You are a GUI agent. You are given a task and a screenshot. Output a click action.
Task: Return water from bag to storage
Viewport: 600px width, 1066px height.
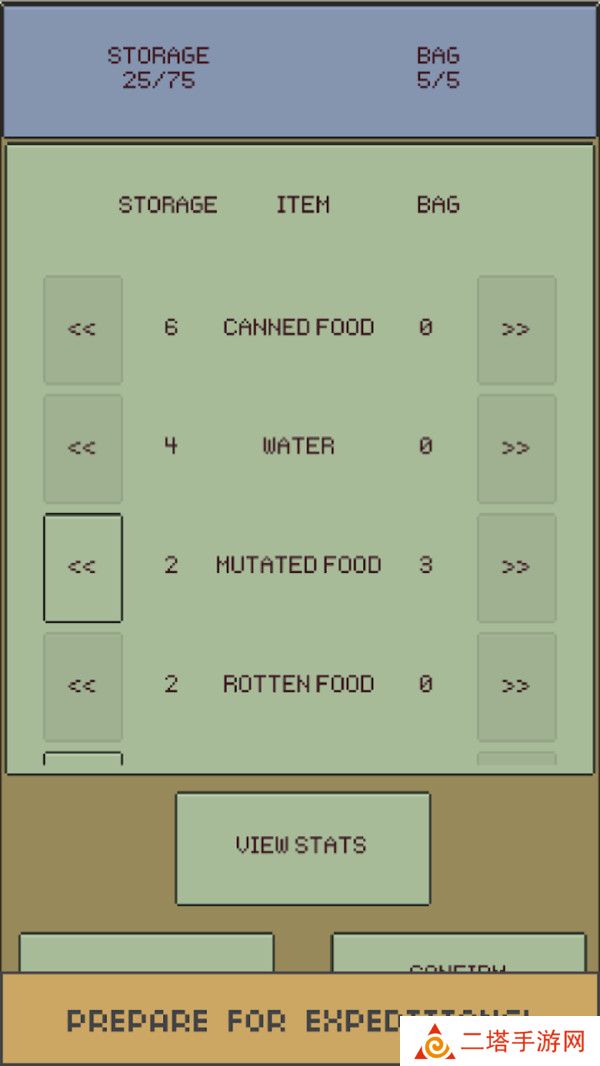coord(83,448)
